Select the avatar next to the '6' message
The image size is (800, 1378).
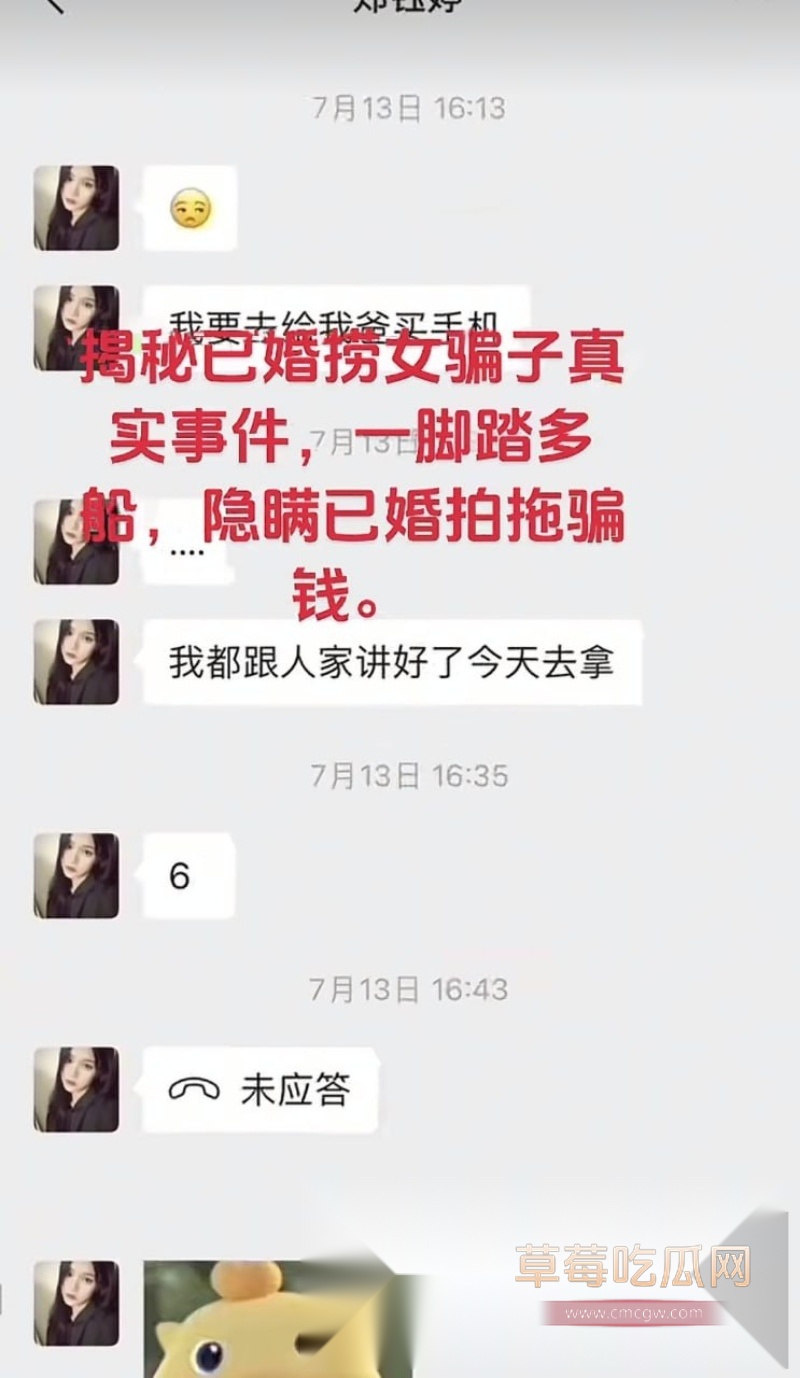[x=75, y=873]
